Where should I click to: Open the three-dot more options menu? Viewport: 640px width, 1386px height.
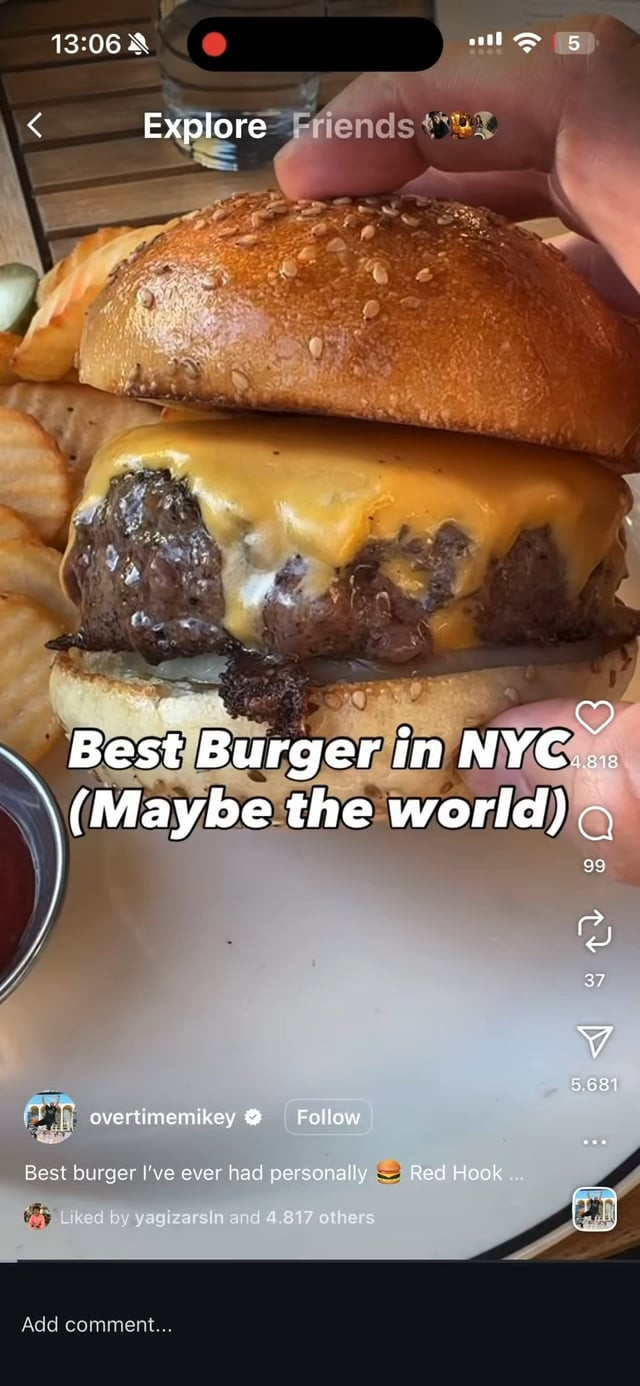[594, 1142]
